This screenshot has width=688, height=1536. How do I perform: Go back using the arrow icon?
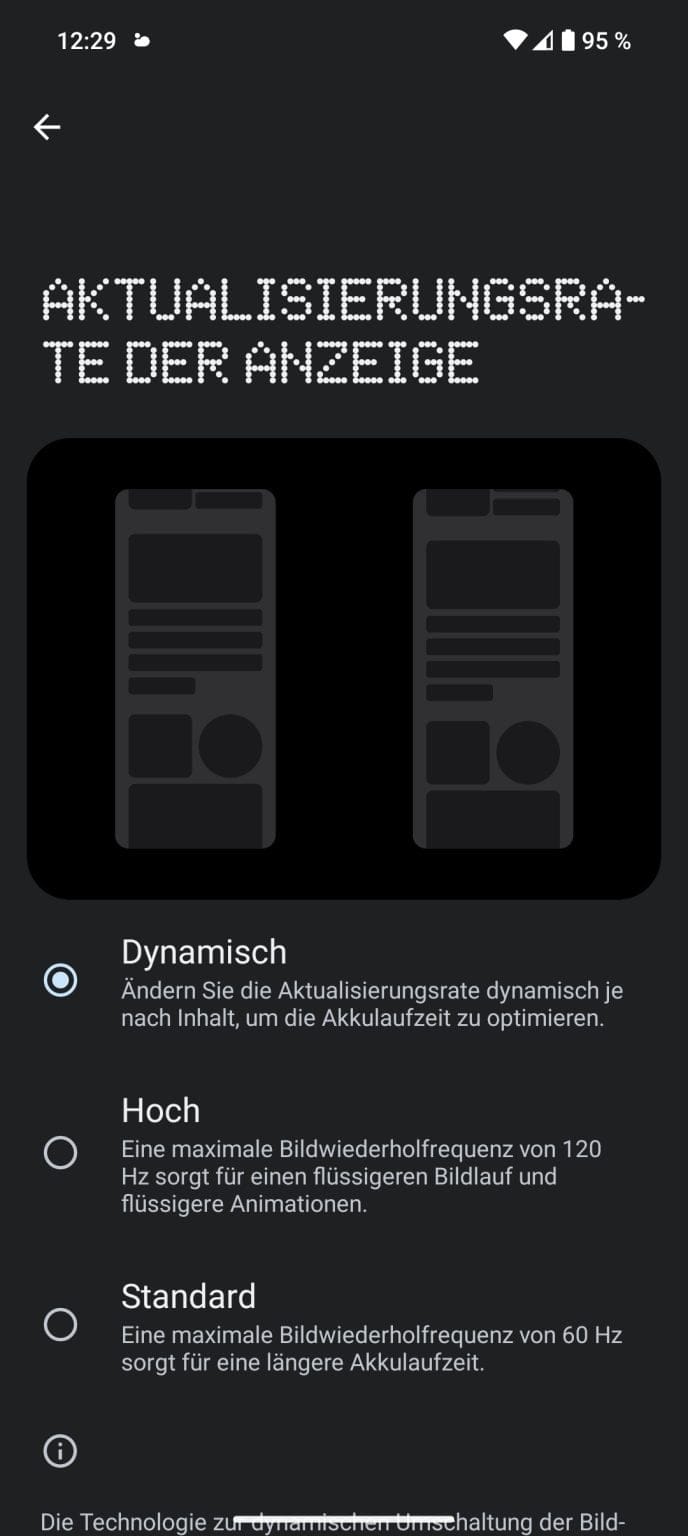(47, 127)
